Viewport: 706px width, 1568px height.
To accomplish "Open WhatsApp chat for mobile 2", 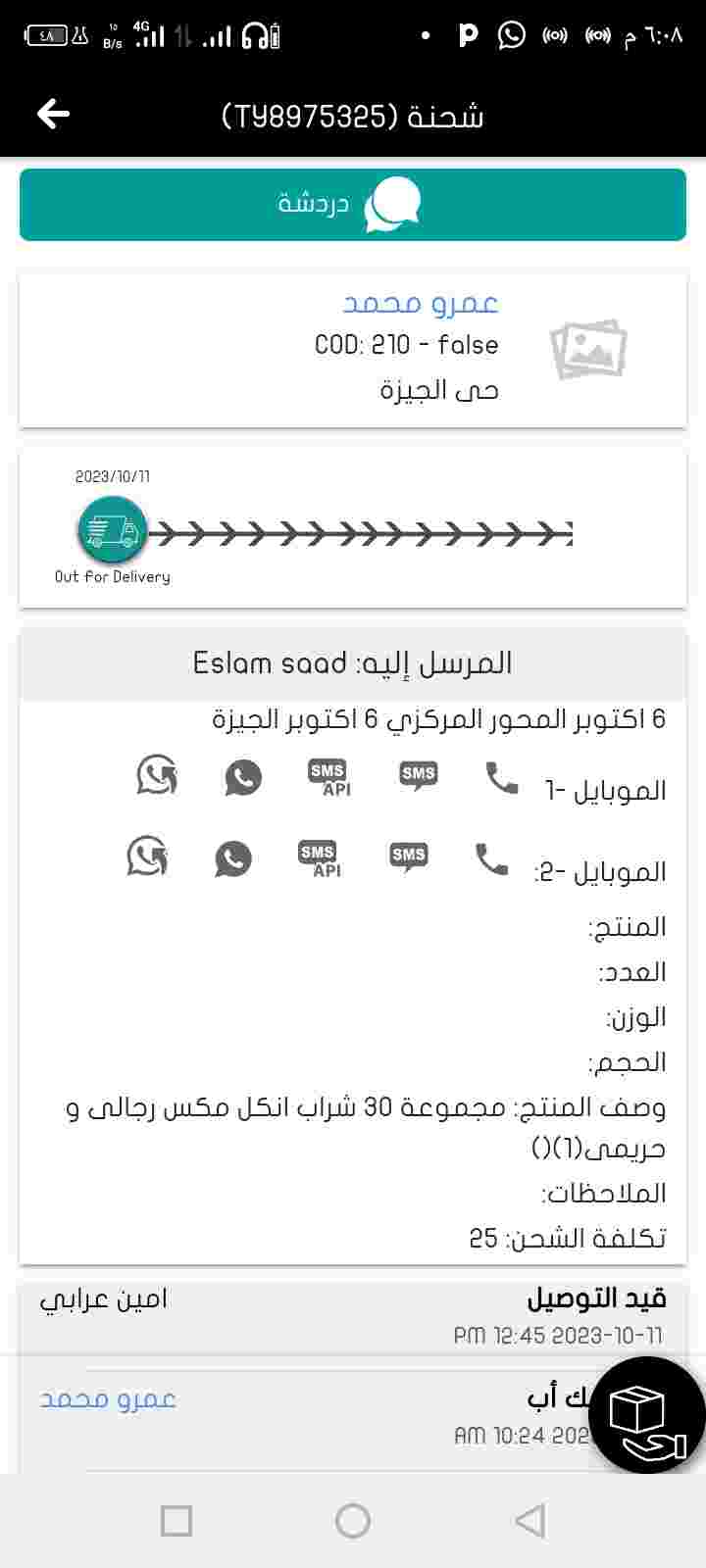I will pyautogui.click(x=233, y=859).
